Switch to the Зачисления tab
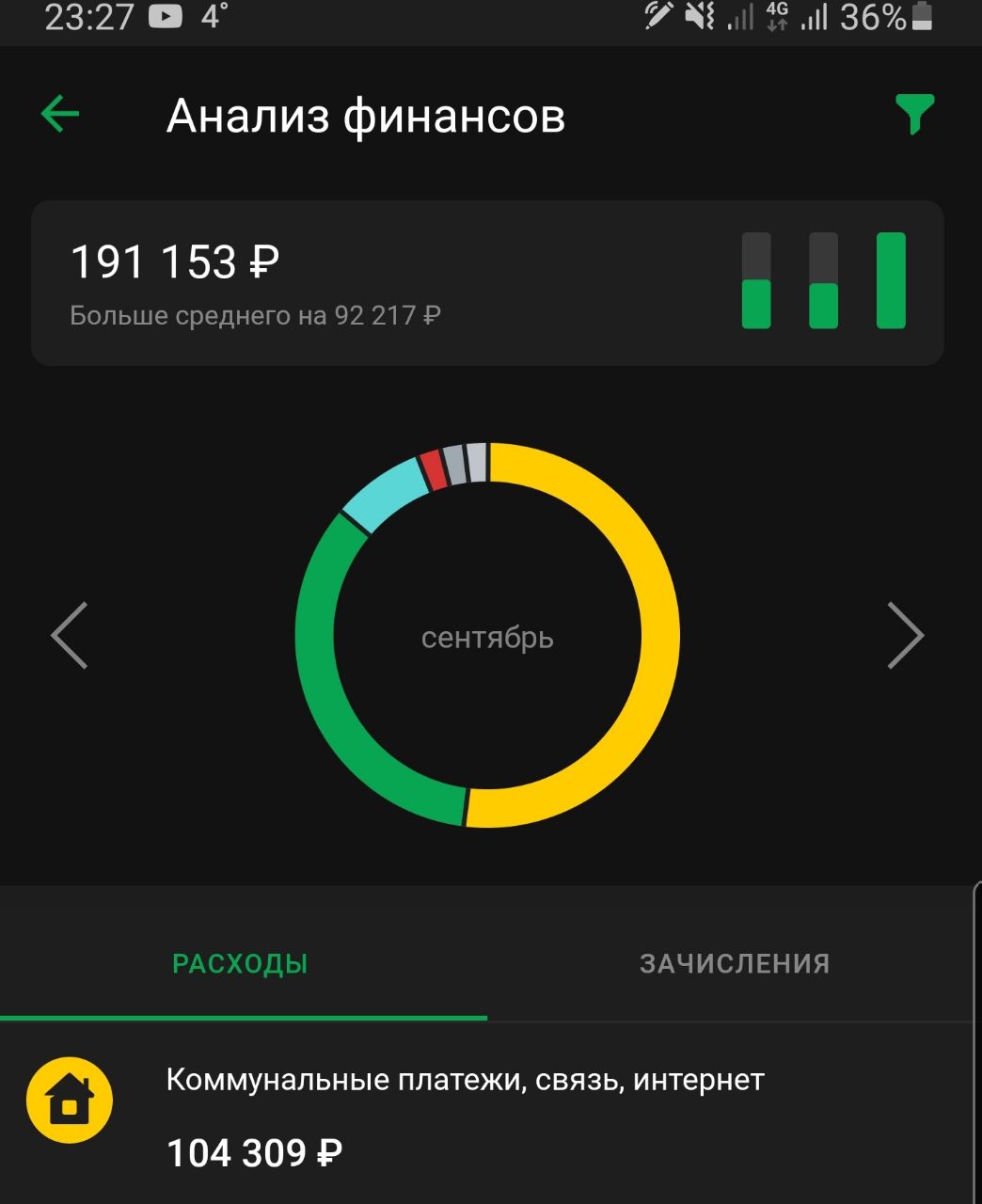The image size is (982, 1204). point(734,964)
